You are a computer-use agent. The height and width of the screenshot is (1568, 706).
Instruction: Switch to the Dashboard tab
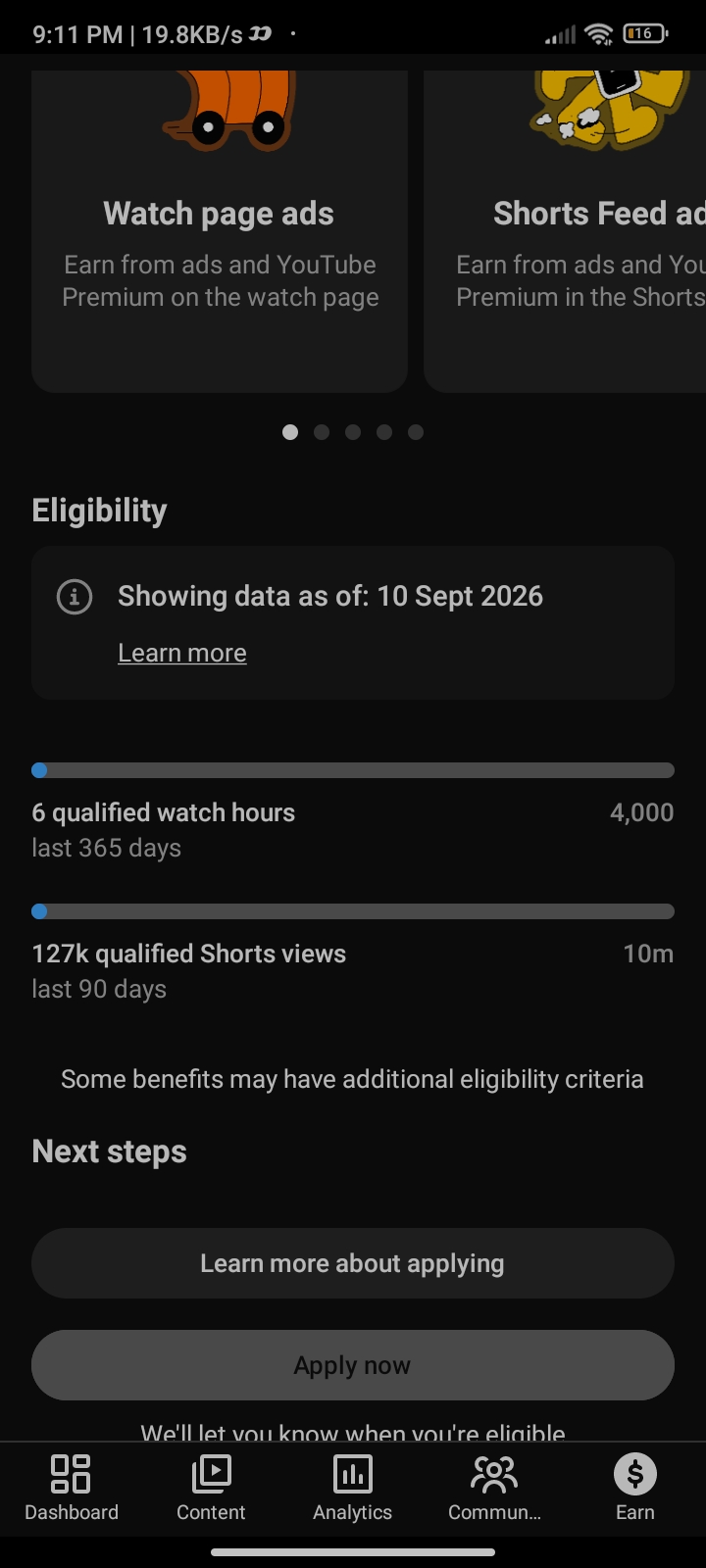click(x=72, y=1488)
